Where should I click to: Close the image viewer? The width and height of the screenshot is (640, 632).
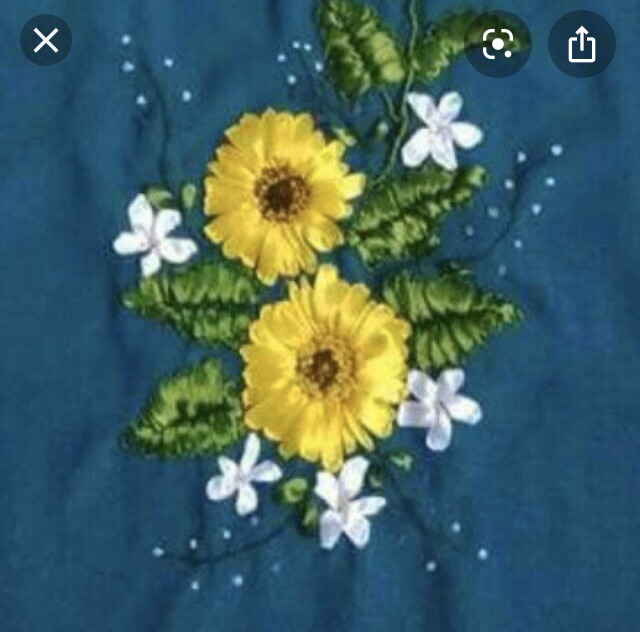tap(46, 41)
